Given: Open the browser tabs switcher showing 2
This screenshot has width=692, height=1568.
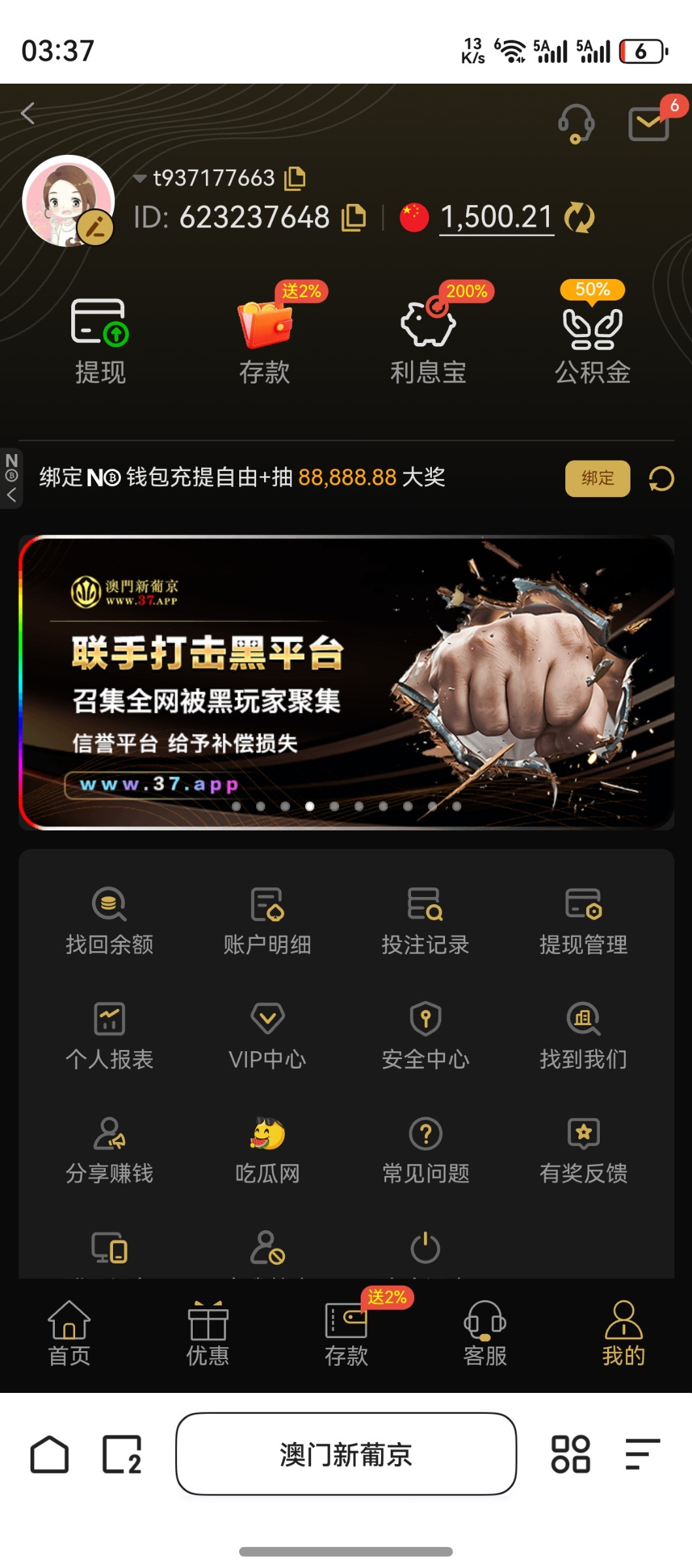Looking at the screenshot, I should coord(122,1454).
